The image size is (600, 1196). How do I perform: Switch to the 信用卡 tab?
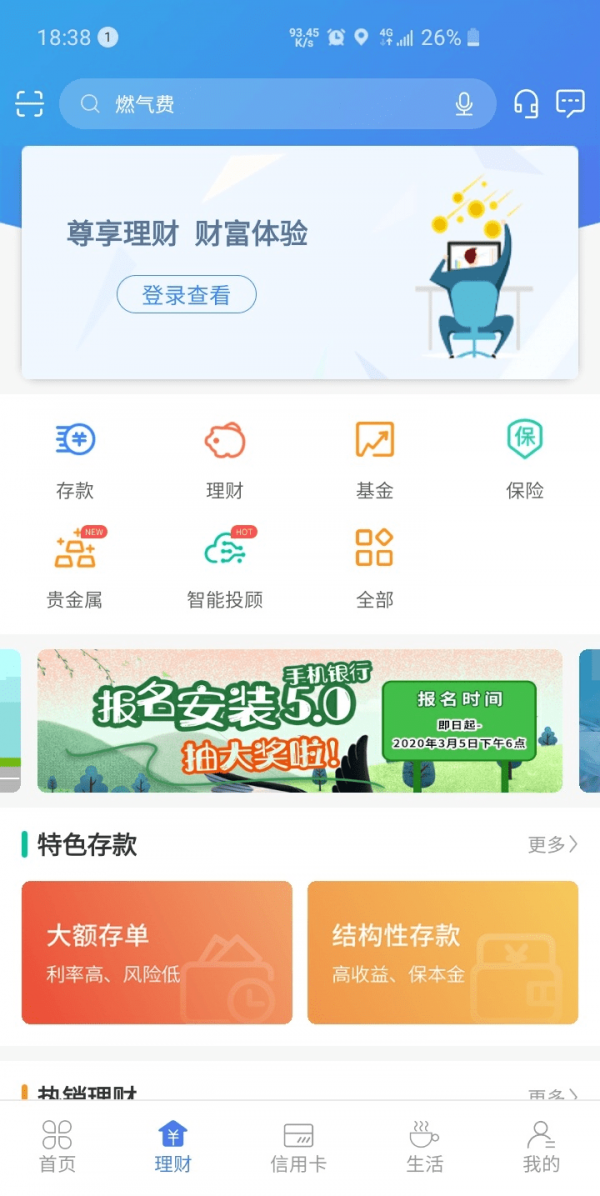298,1148
